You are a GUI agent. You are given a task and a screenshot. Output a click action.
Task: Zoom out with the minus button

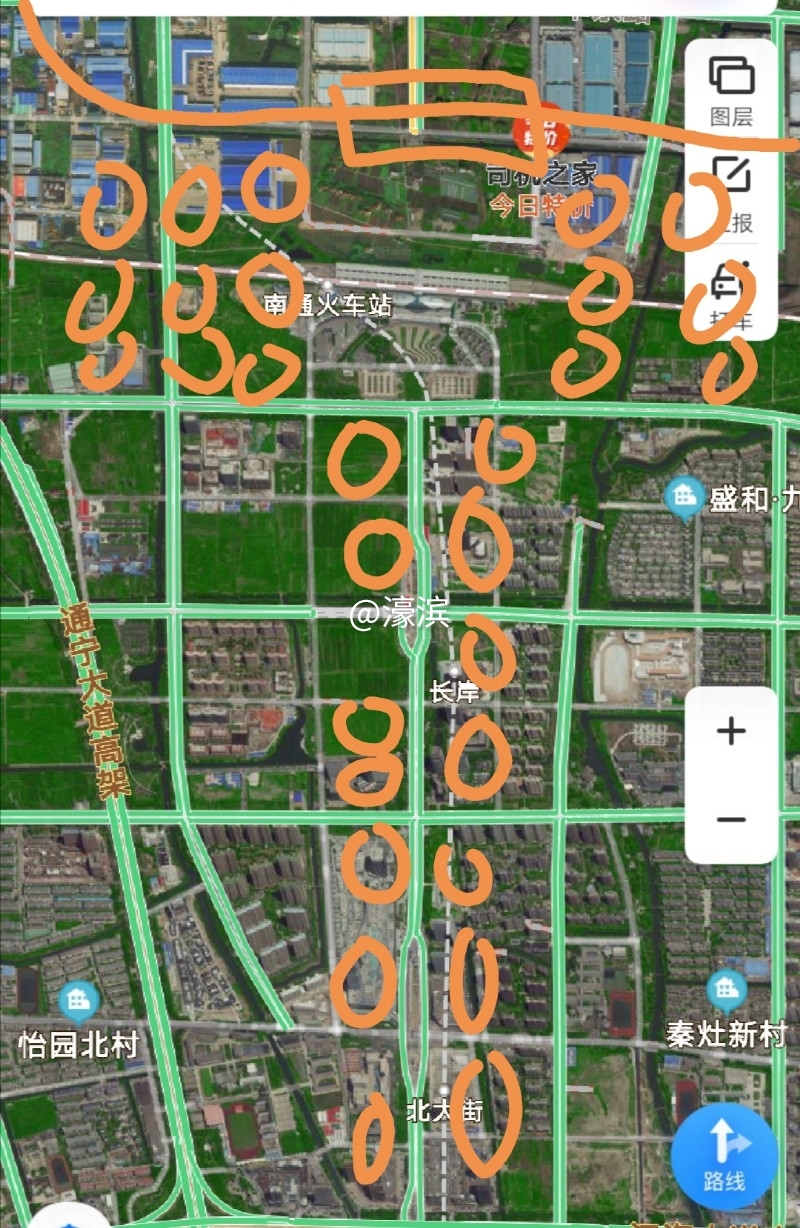pyautogui.click(x=731, y=820)
